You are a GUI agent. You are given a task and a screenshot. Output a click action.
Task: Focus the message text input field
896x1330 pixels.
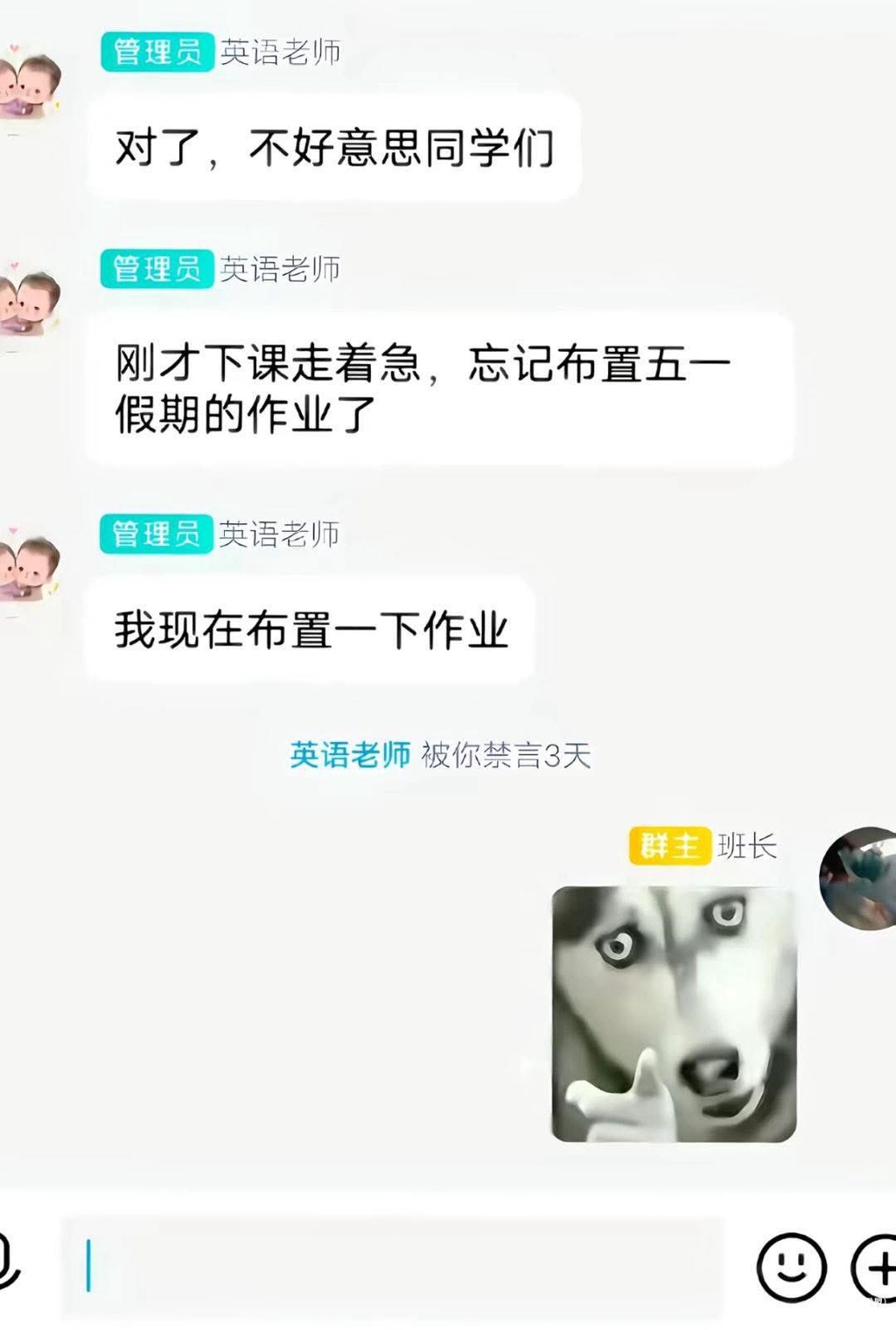pyautogui.click(x=394, y=1265)
